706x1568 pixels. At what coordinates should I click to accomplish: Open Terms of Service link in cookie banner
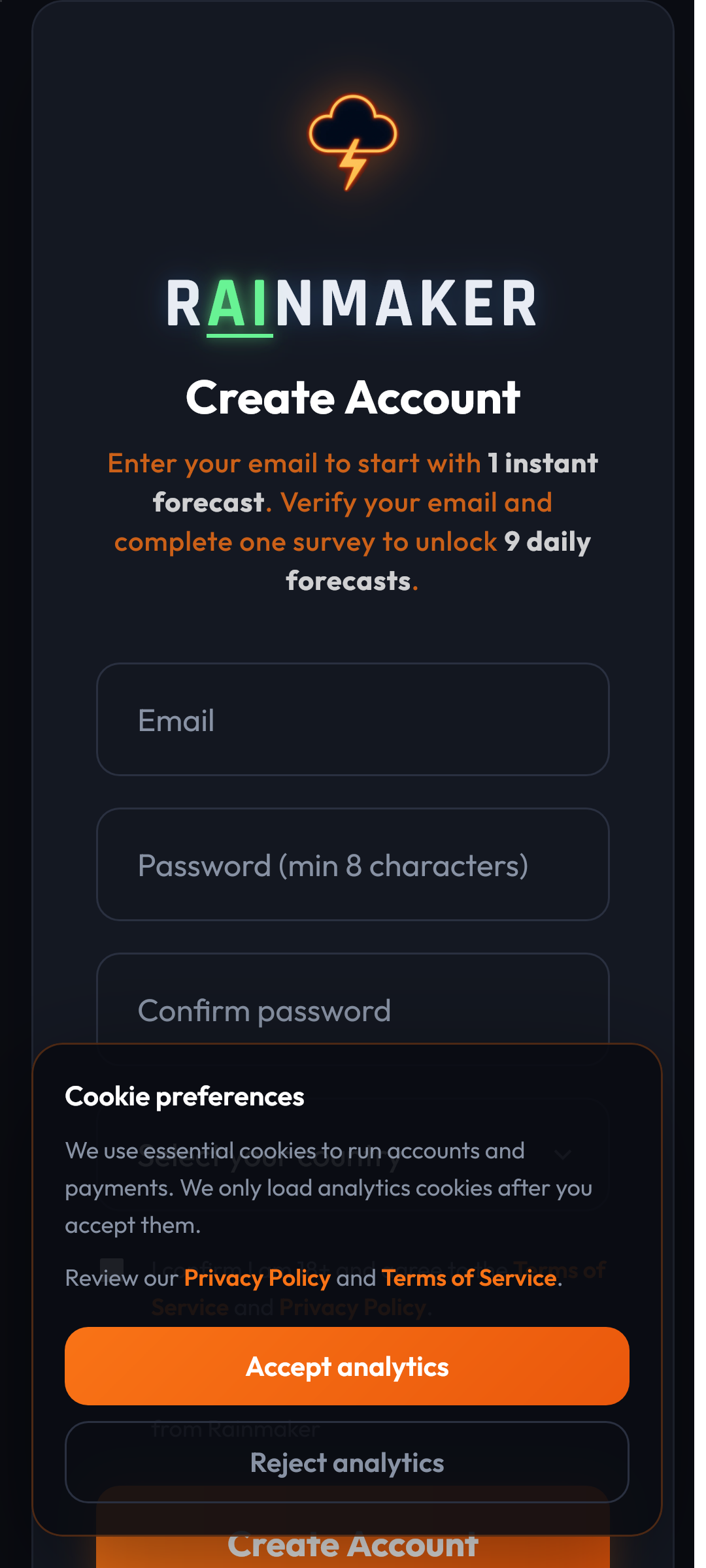pos(469,1277)
